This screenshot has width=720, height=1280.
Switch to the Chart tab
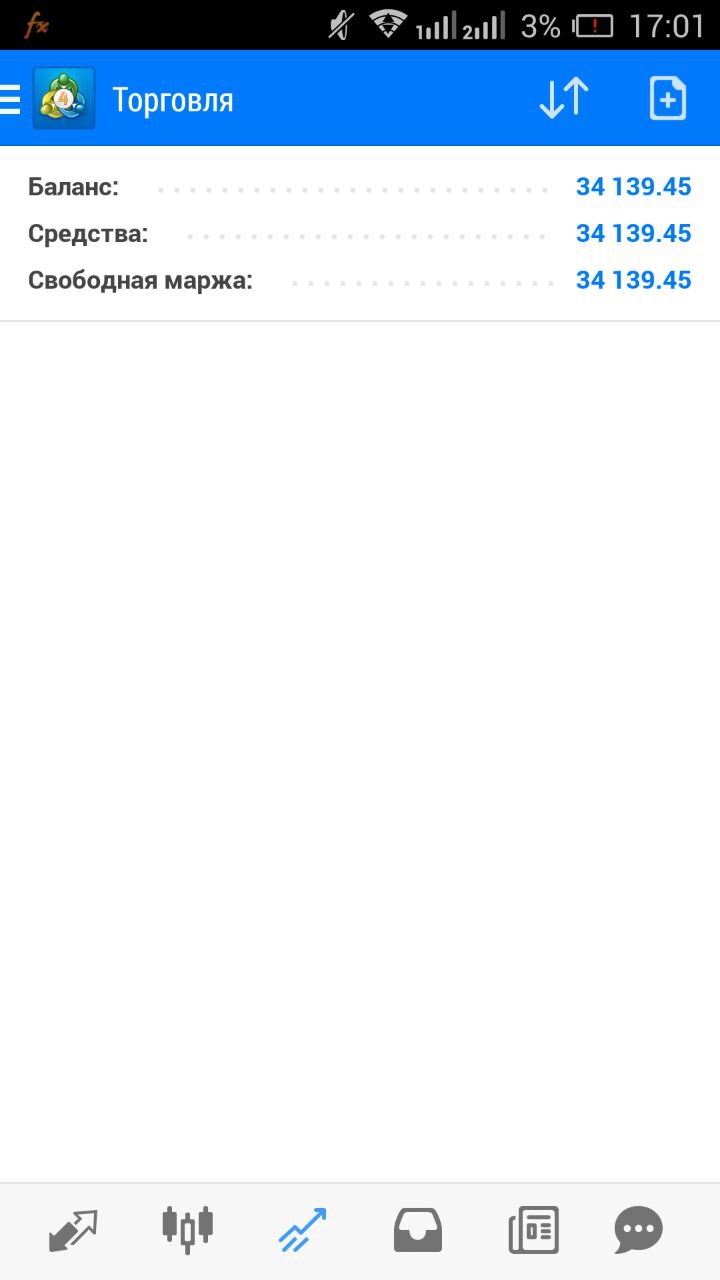[x=188, y=1230]
